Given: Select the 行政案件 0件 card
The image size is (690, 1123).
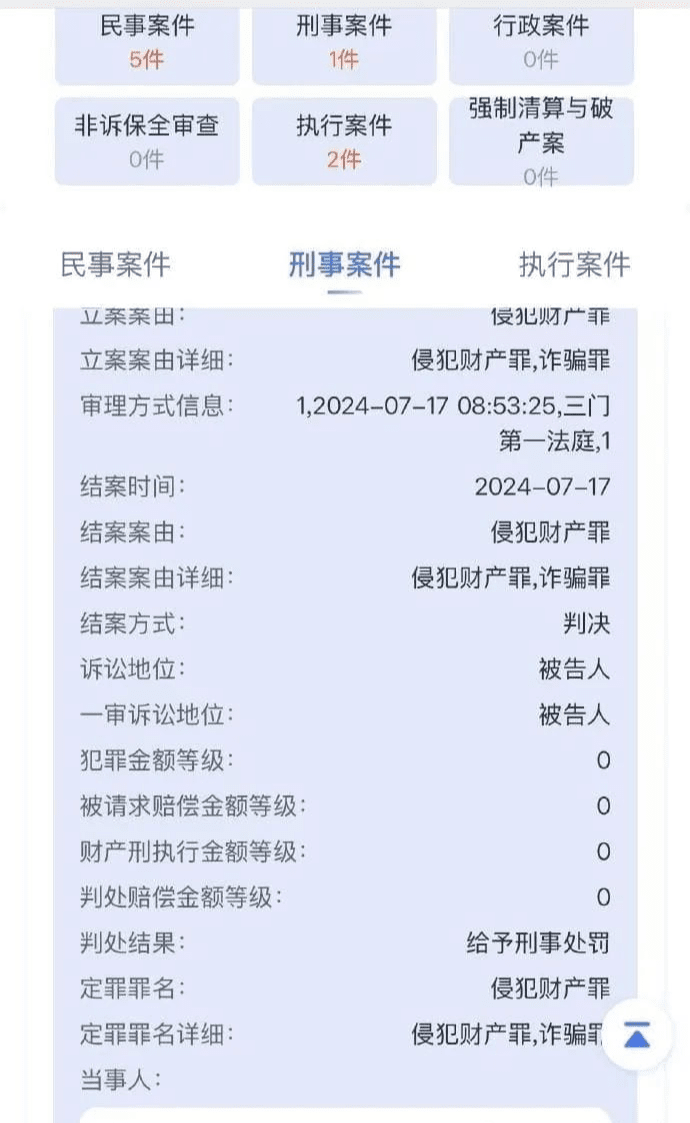Looking at the screenshot, I should click(541, 44).
